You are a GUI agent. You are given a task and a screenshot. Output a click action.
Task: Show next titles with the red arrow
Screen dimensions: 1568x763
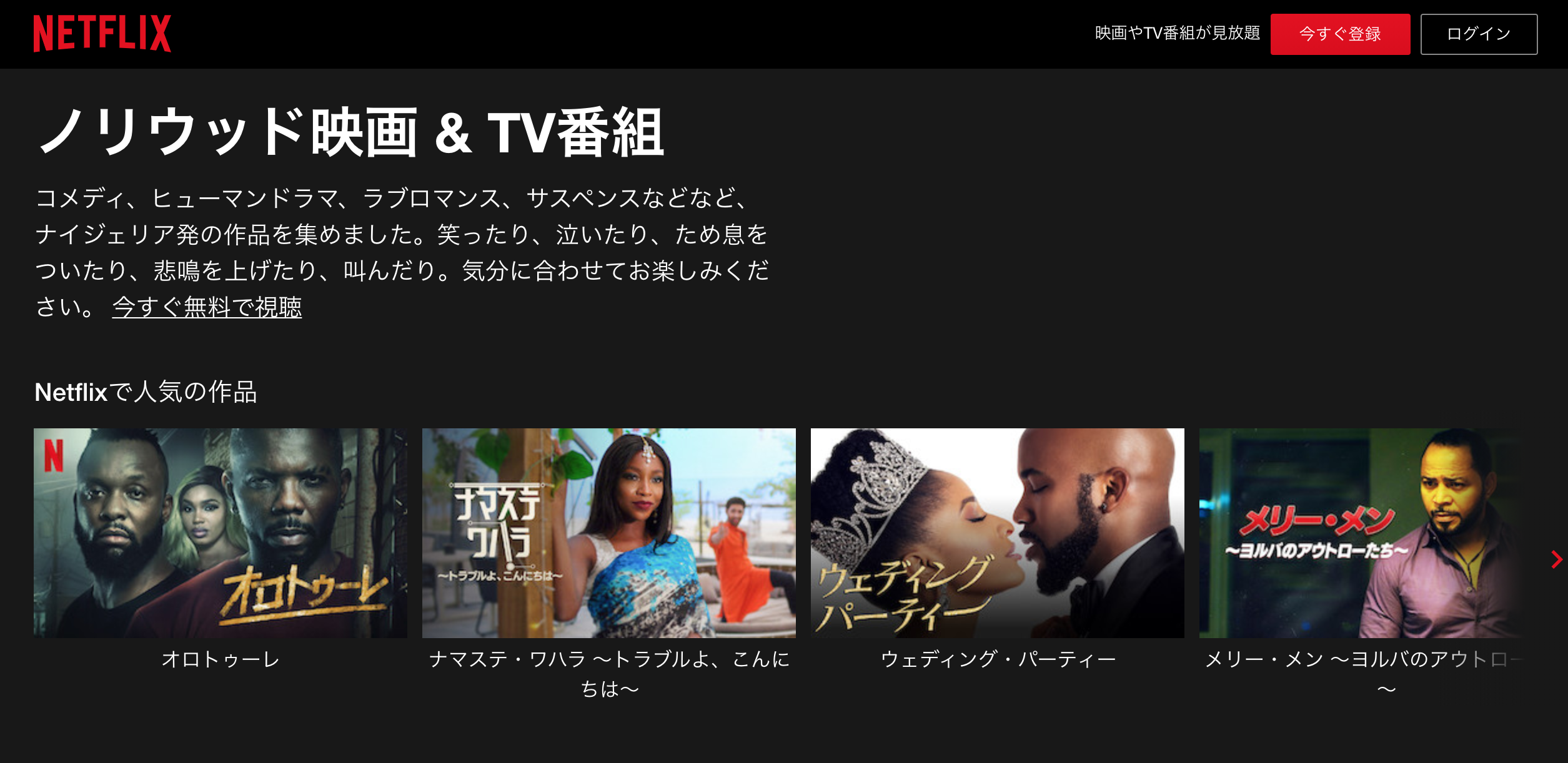pyautogui.click(x=1556, y=559)
